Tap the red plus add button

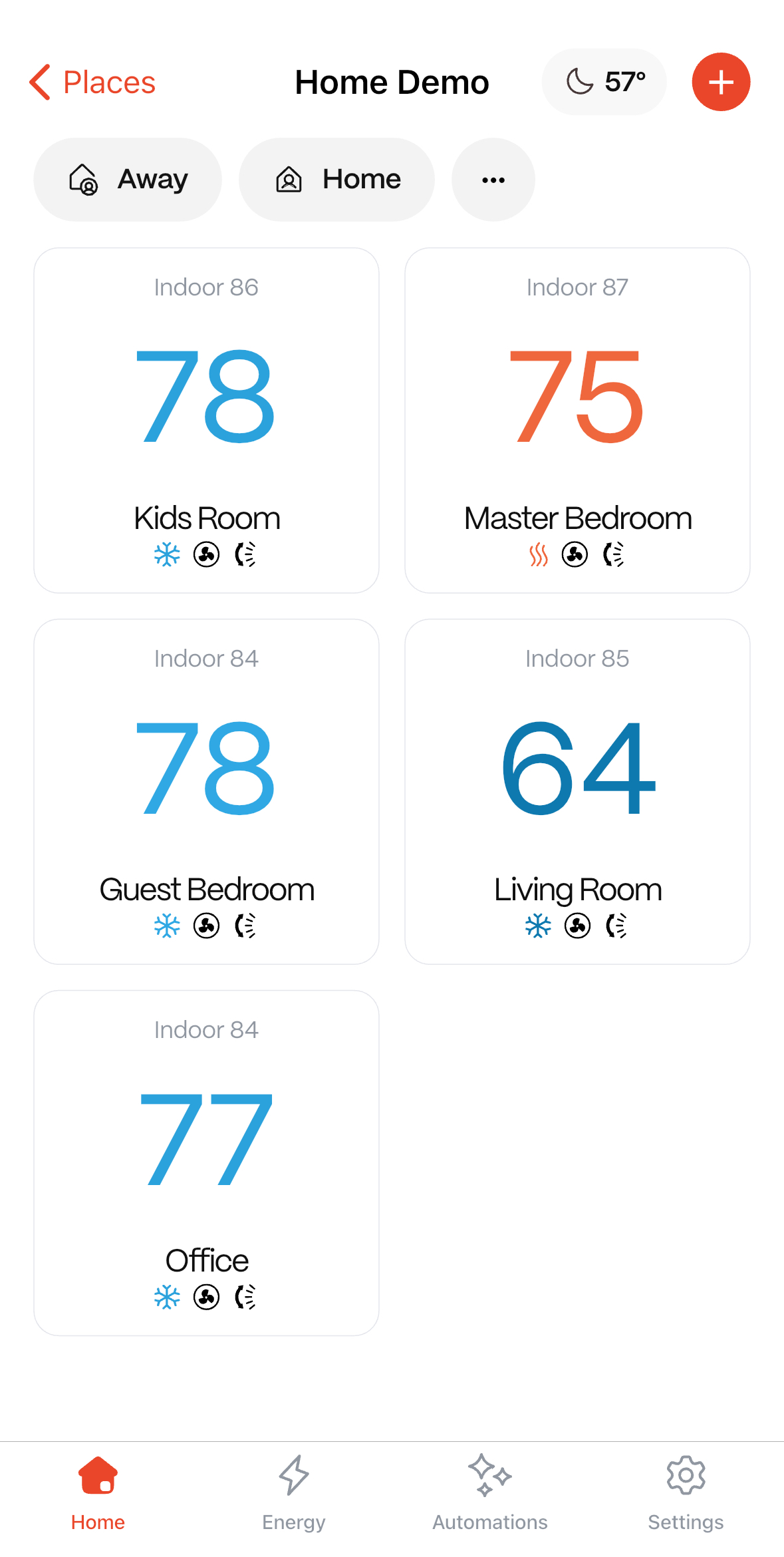click(721, 82)
